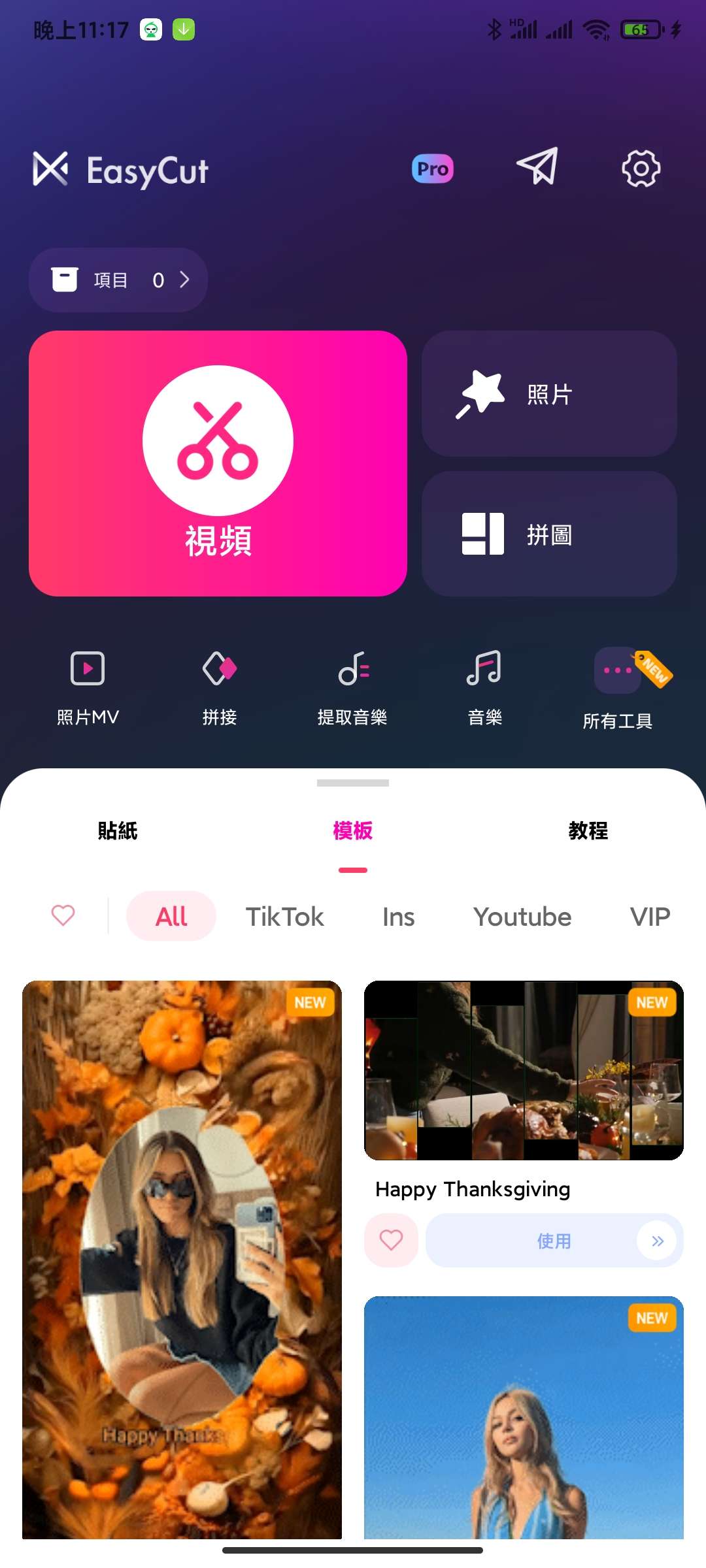706x1568 pixels.
Task: Switch to the 貼紙 stickers tab
Action: coord(116,831)
